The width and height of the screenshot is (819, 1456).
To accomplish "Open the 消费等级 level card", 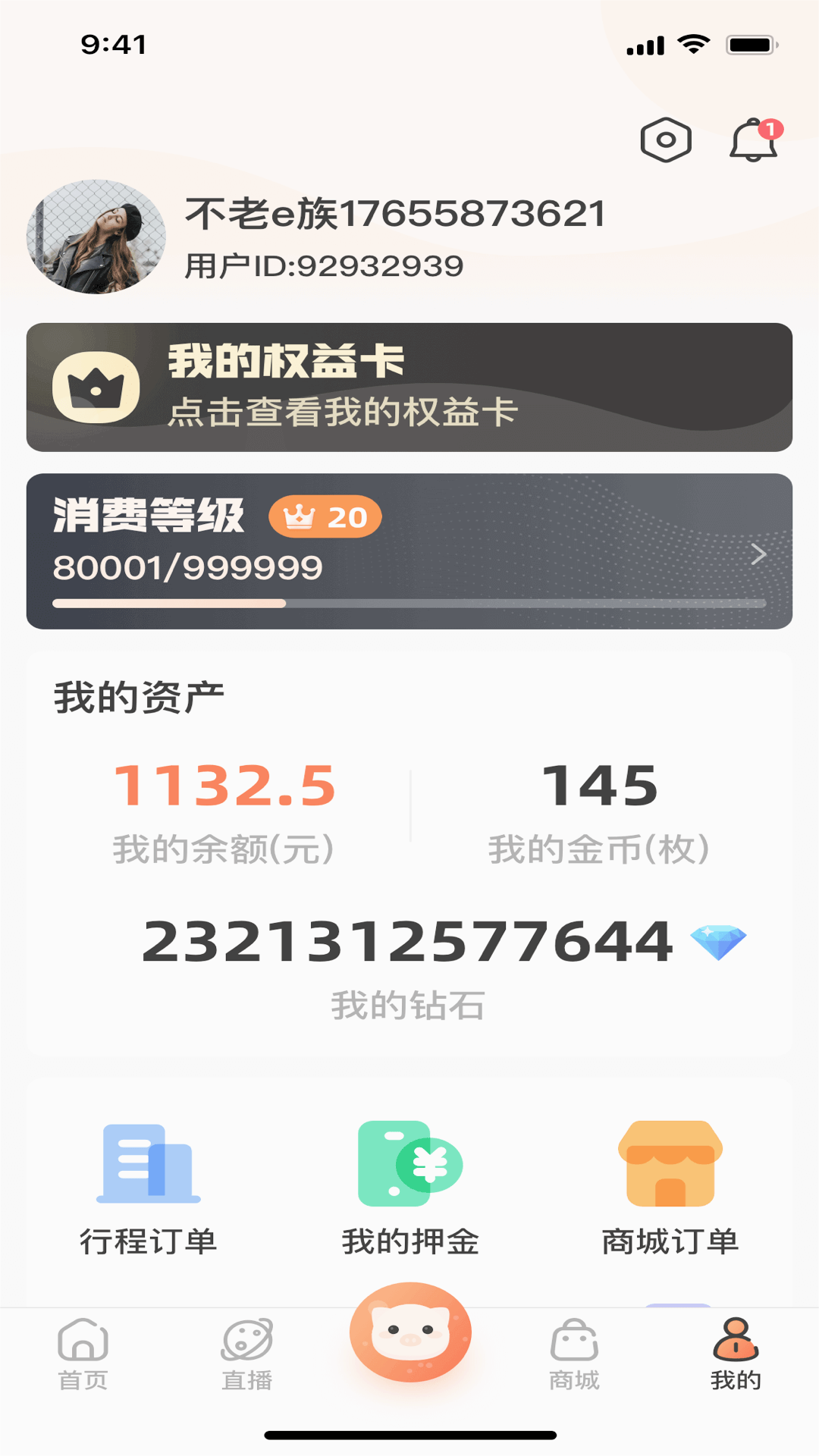I will click(x=409, y=551).
